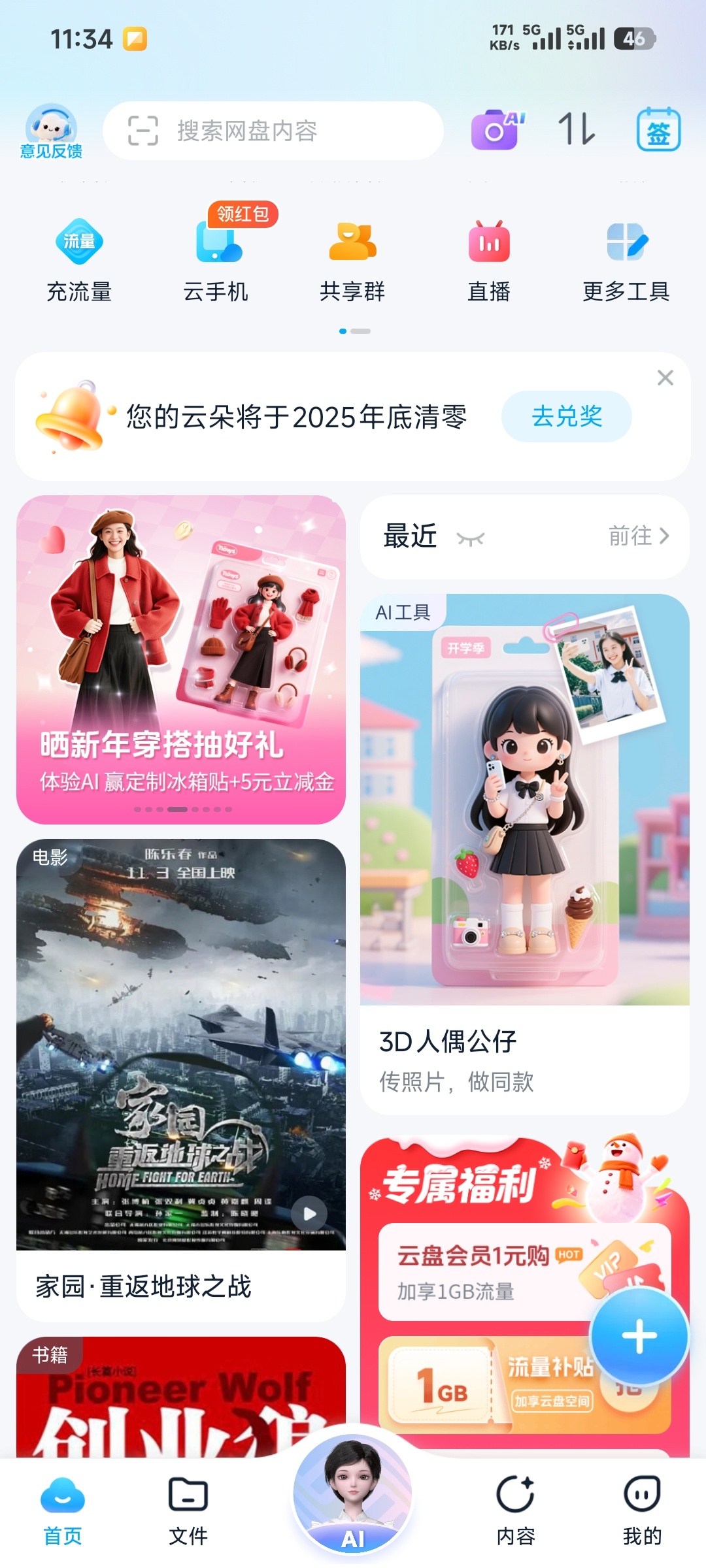Tap the 搜索网盘内容 search box

[273, 131]
